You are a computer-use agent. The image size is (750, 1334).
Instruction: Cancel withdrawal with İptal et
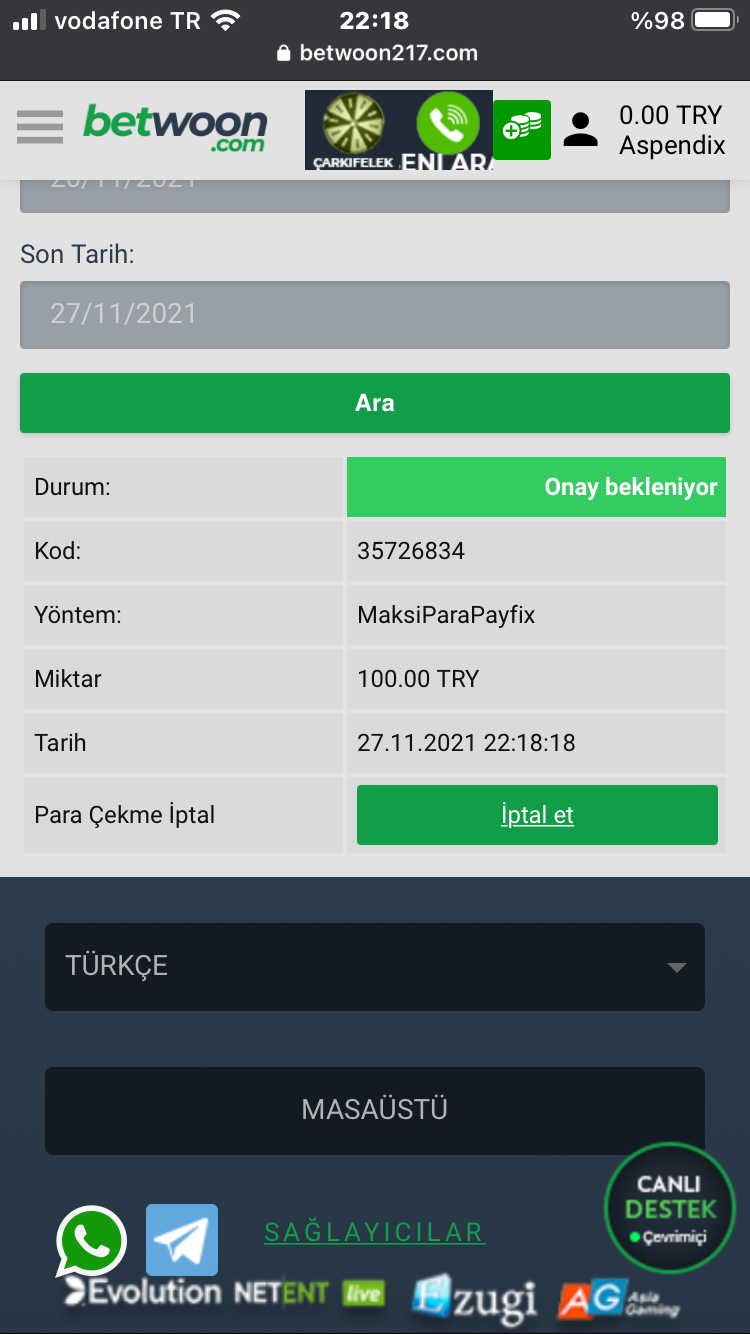point(537,815)
